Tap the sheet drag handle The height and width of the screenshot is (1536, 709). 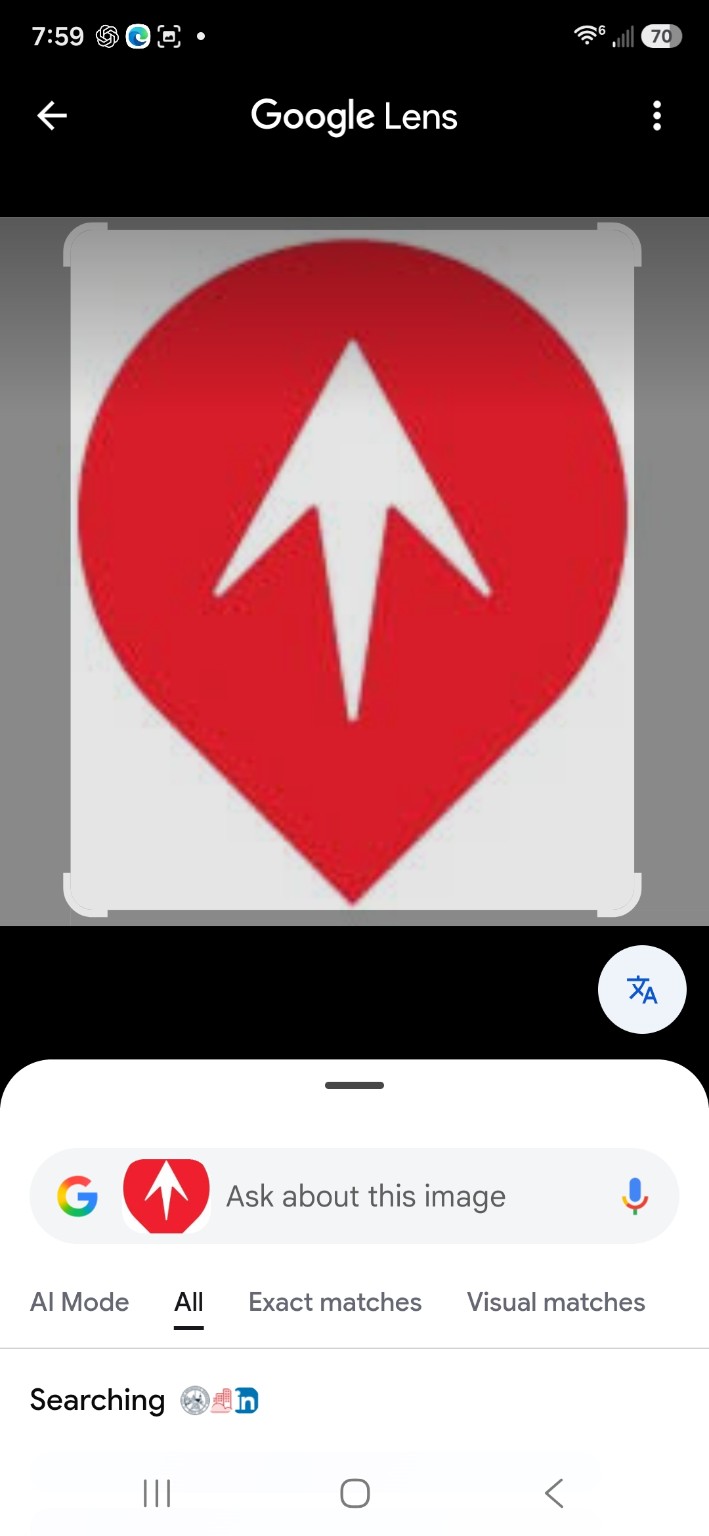(x=354, y=1085)
